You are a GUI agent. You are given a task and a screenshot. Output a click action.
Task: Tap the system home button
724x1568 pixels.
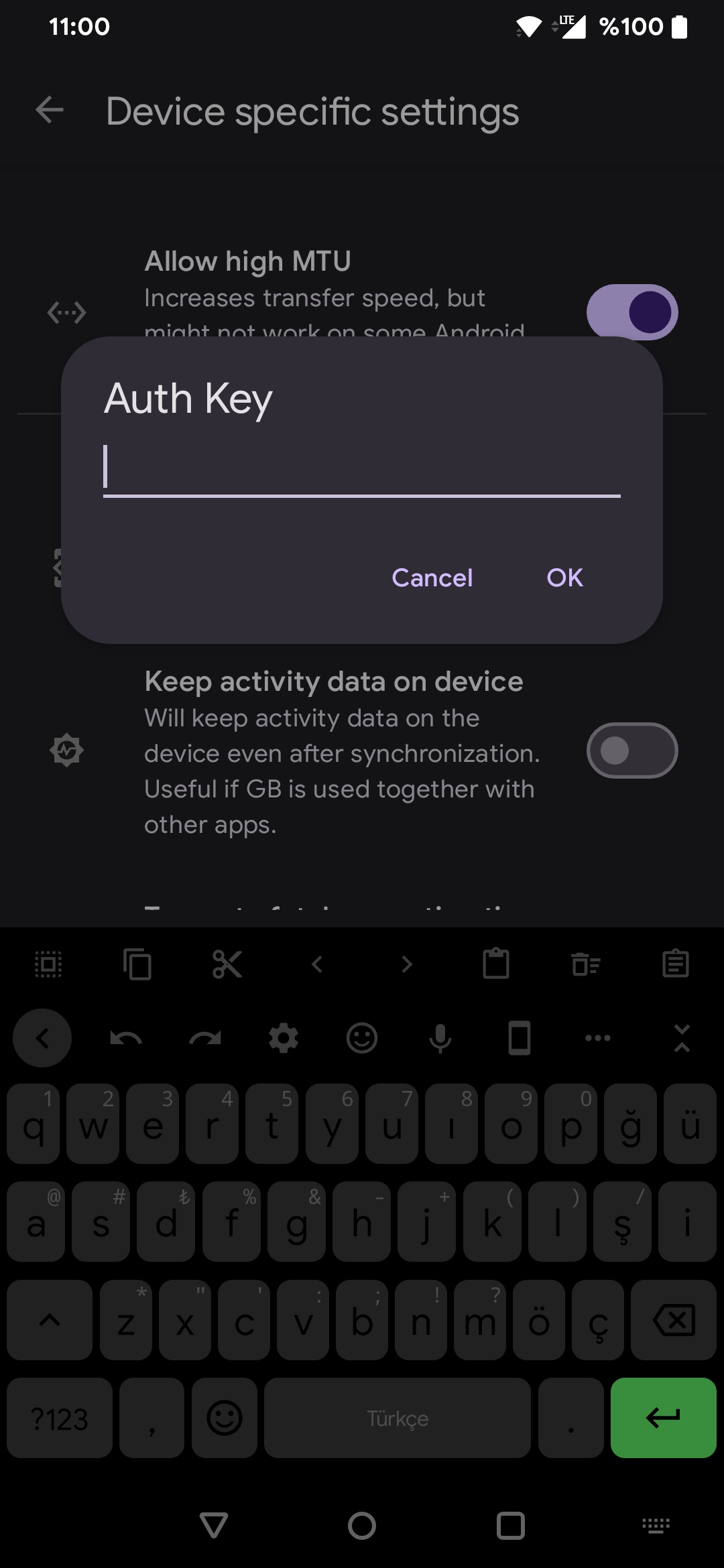(x=362, y=1526)
